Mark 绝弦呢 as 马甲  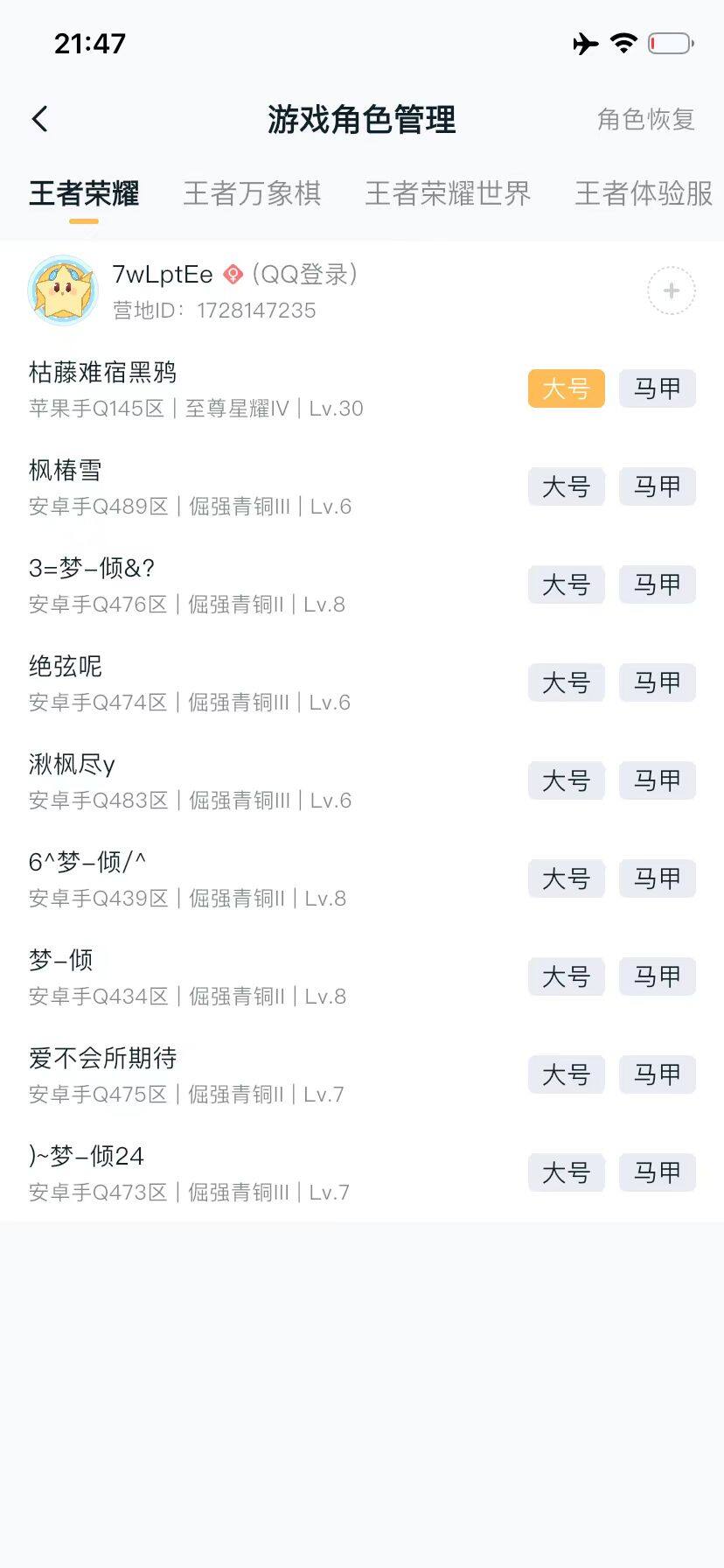click(657, 682)
